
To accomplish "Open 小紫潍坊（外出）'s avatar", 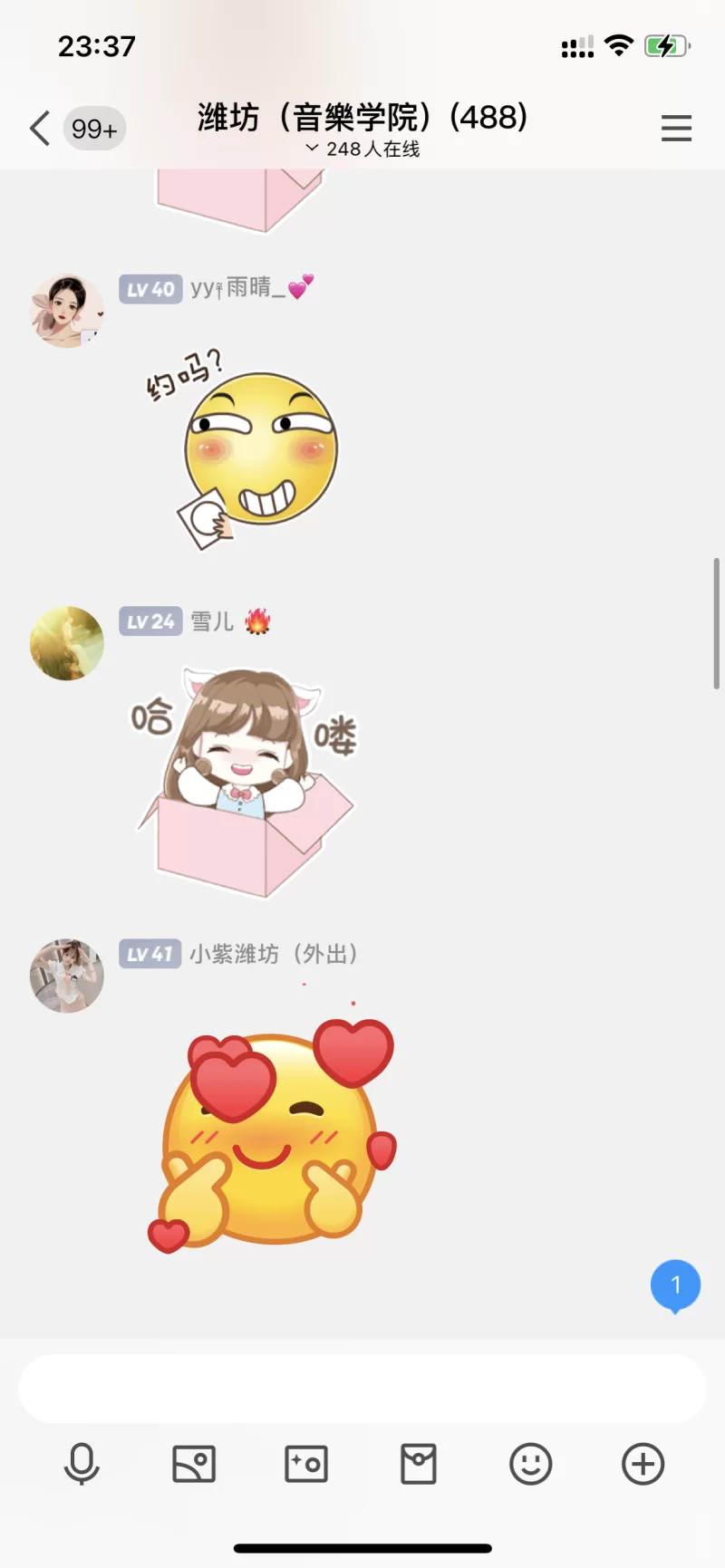I will click(x=67, y=976).
